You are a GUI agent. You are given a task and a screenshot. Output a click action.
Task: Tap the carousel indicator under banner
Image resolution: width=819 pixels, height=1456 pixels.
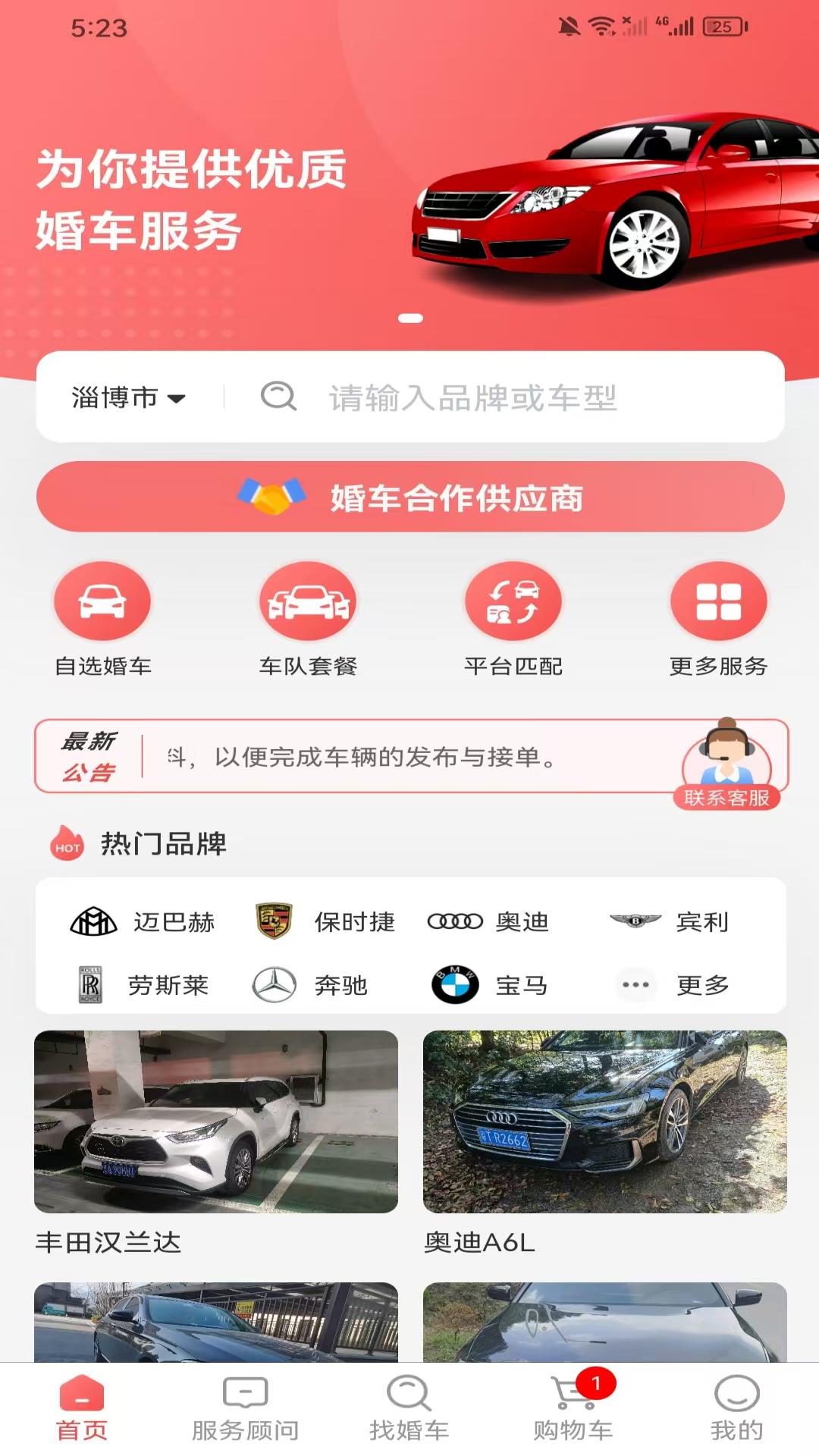[409, 319]
